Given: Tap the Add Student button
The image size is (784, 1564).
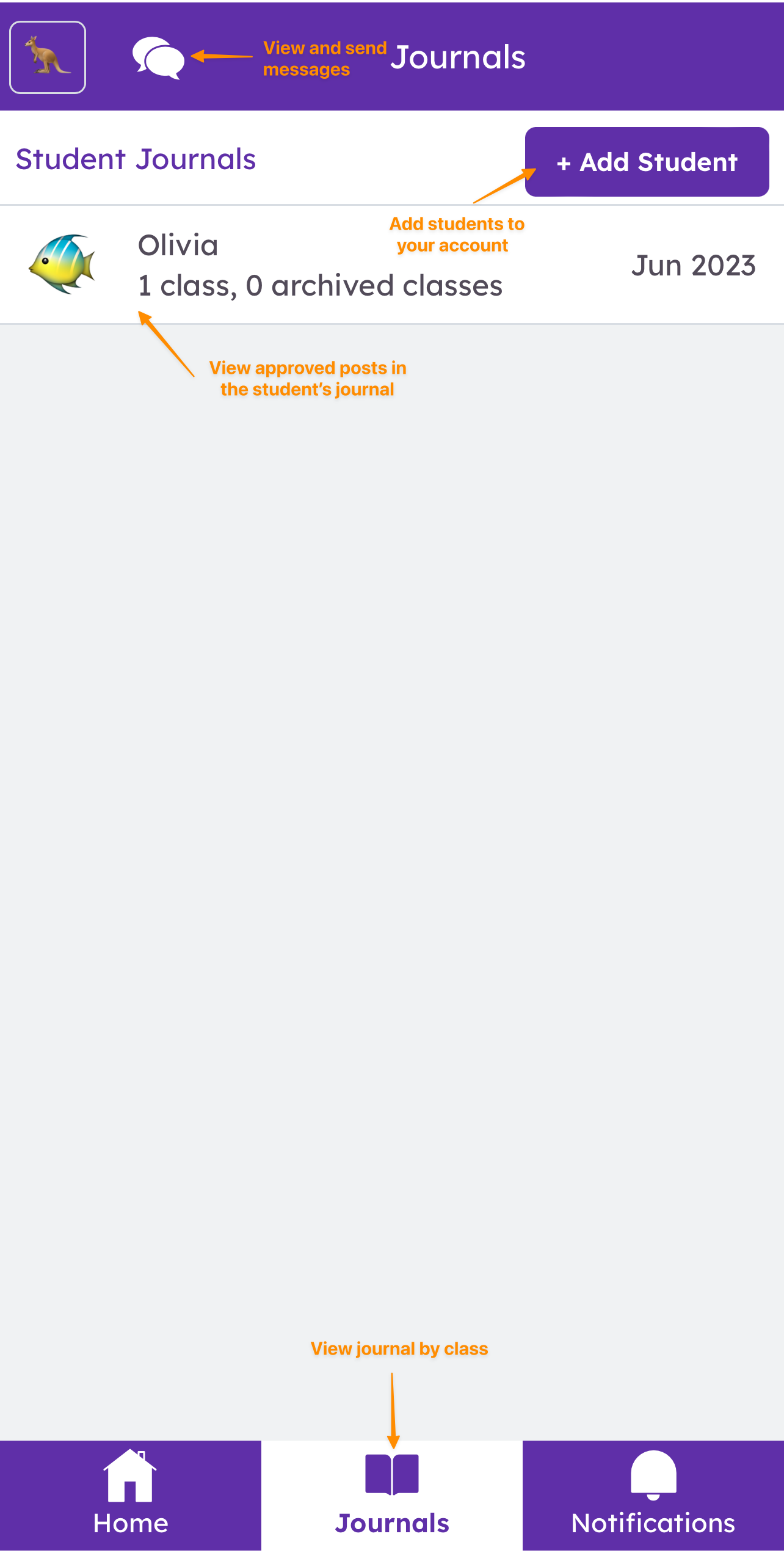Looking at the screenshot, I should click(647, 162).
